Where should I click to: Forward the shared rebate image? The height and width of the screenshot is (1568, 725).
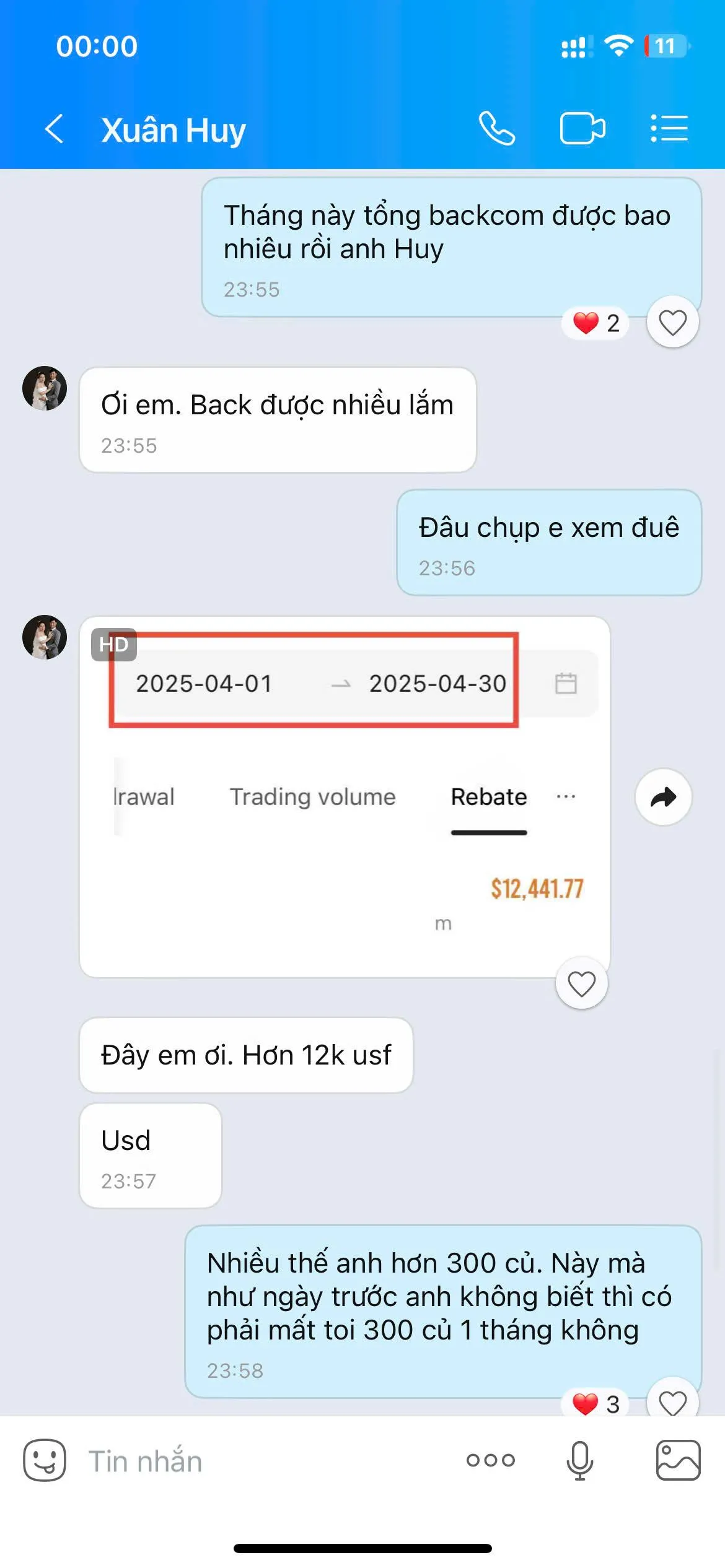click(663, 797)
